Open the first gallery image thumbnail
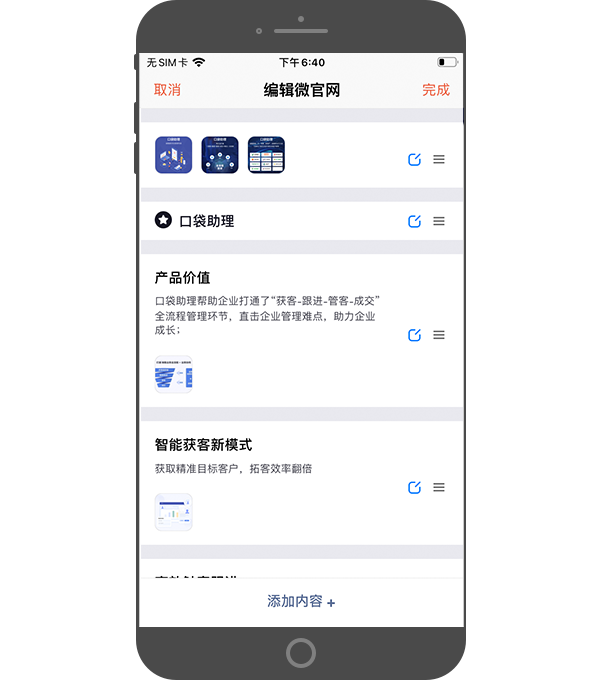Viewport: 600px width, 680px height. 173,155
